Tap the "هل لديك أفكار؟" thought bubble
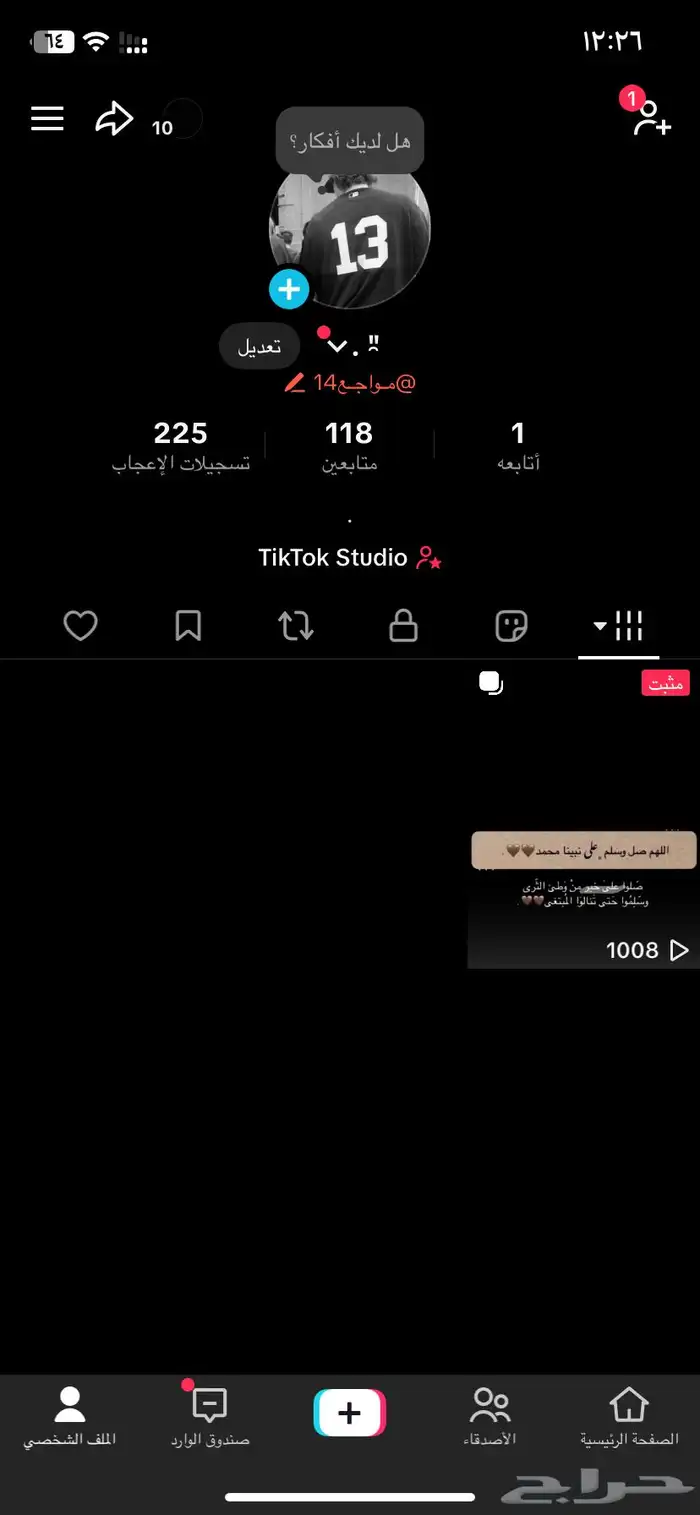 (350, 142)
